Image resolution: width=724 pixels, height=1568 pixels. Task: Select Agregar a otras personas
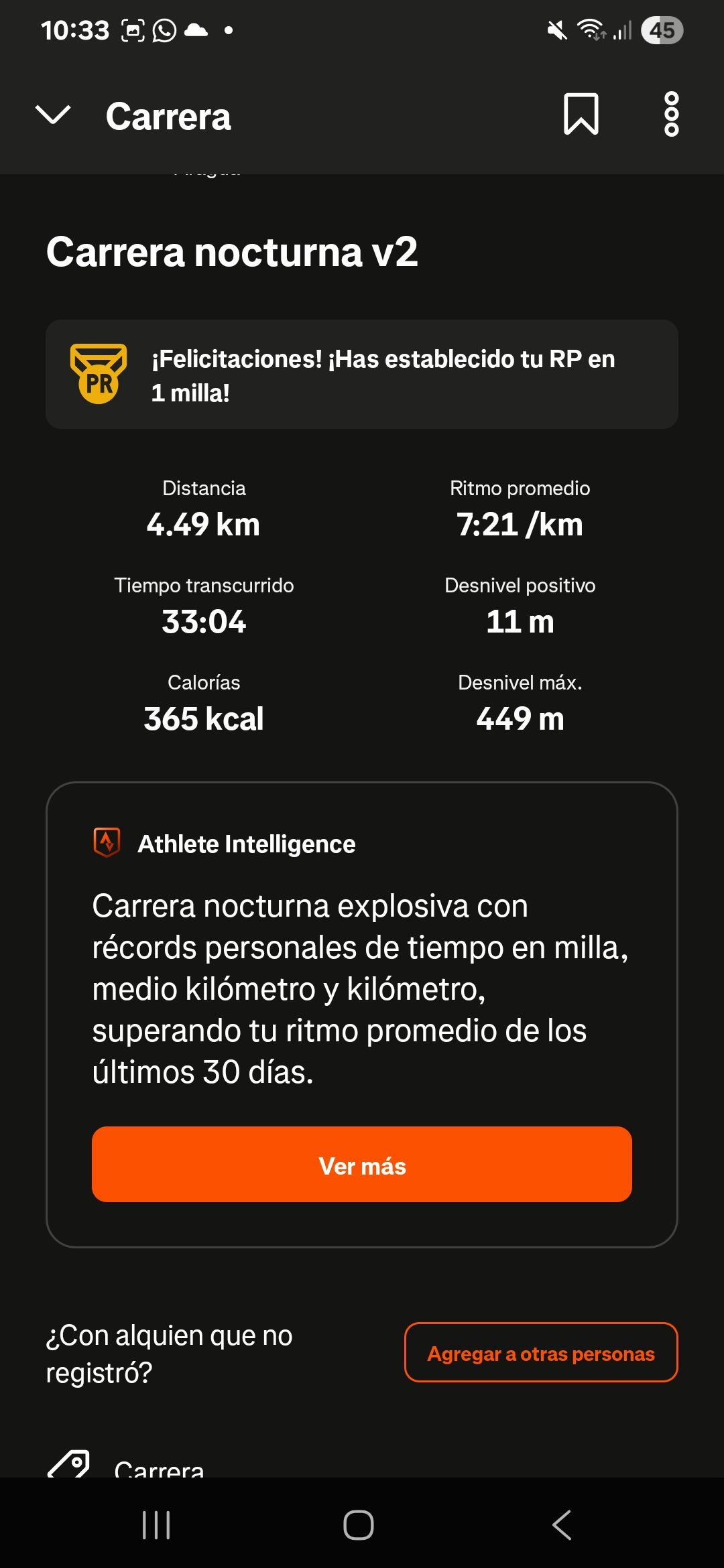(x=541, y=1352)
